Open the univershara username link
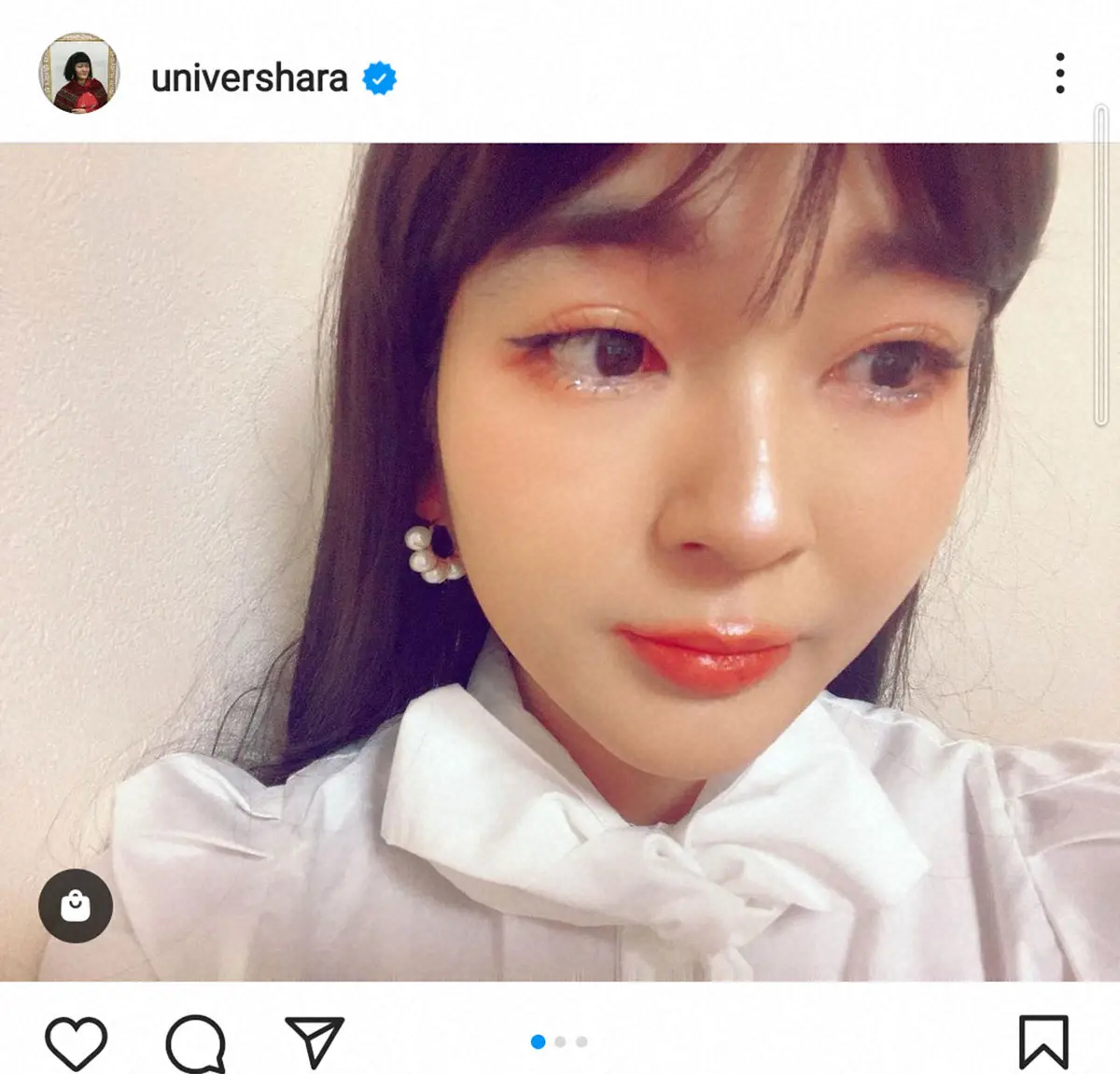The image size is (1120, 1074). tap(249, 77)
